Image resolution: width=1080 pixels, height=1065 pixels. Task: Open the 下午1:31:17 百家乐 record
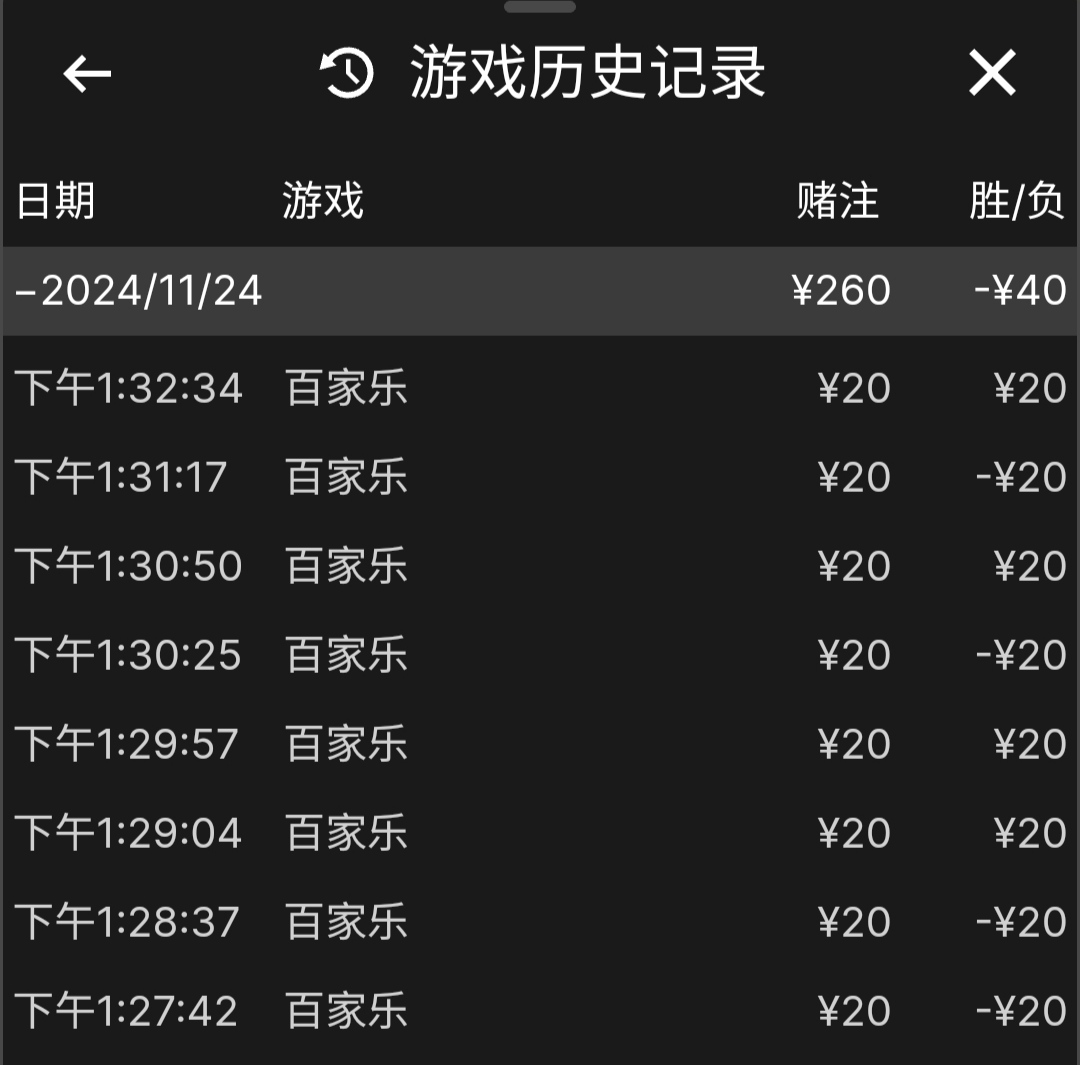[x=540, y=477]
